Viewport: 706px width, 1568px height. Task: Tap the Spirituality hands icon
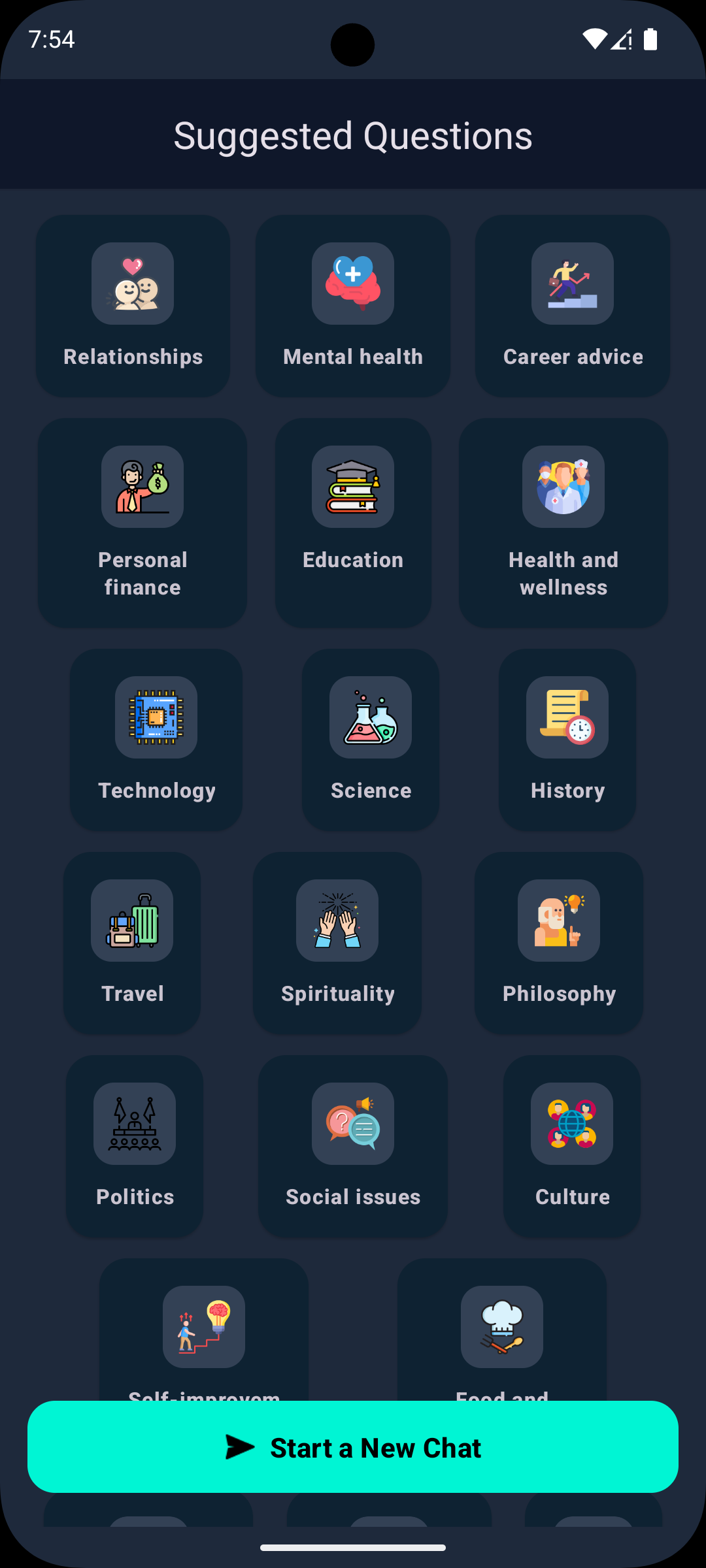[337, 921]
